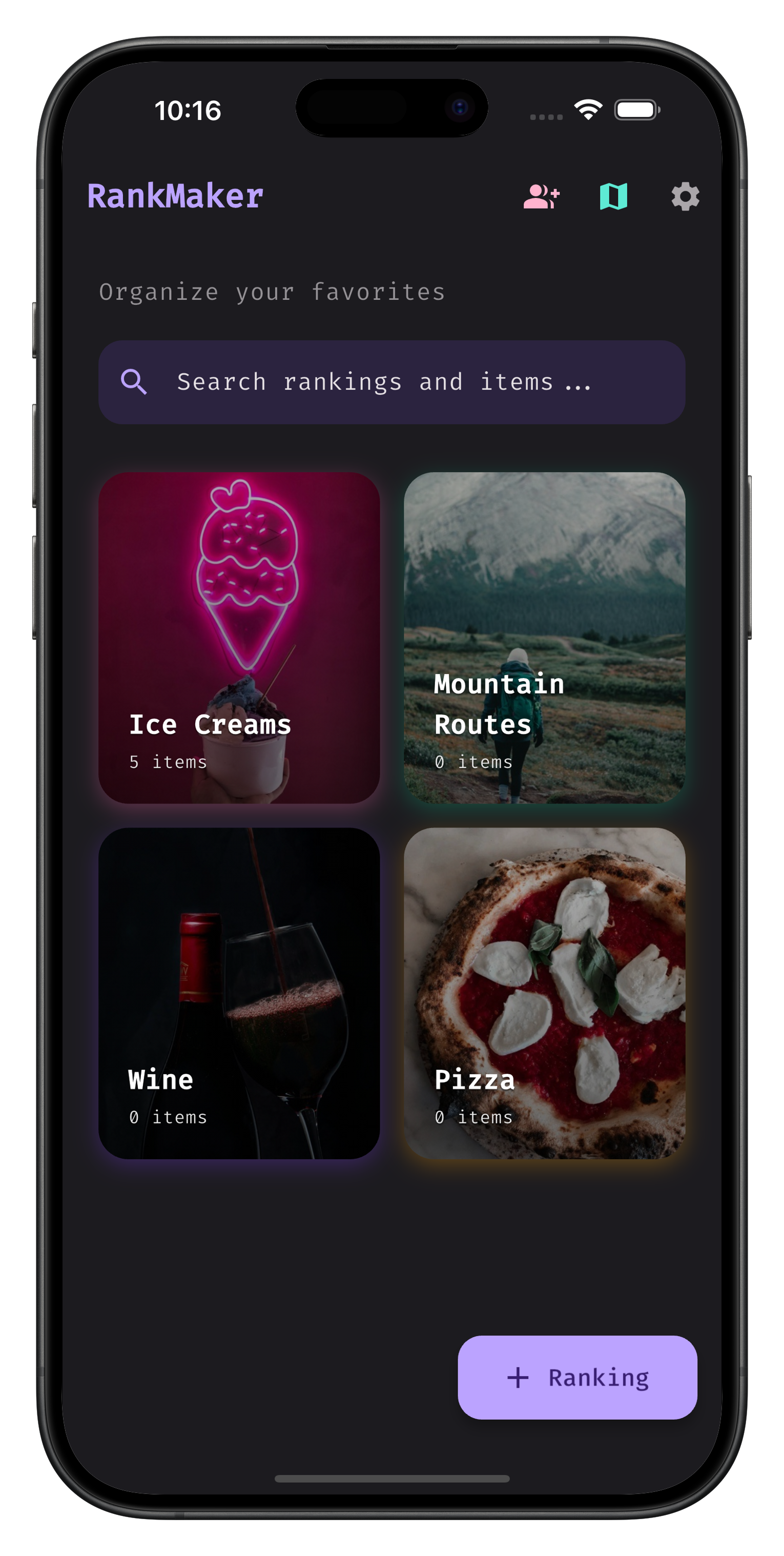Open the map icon

613,196
